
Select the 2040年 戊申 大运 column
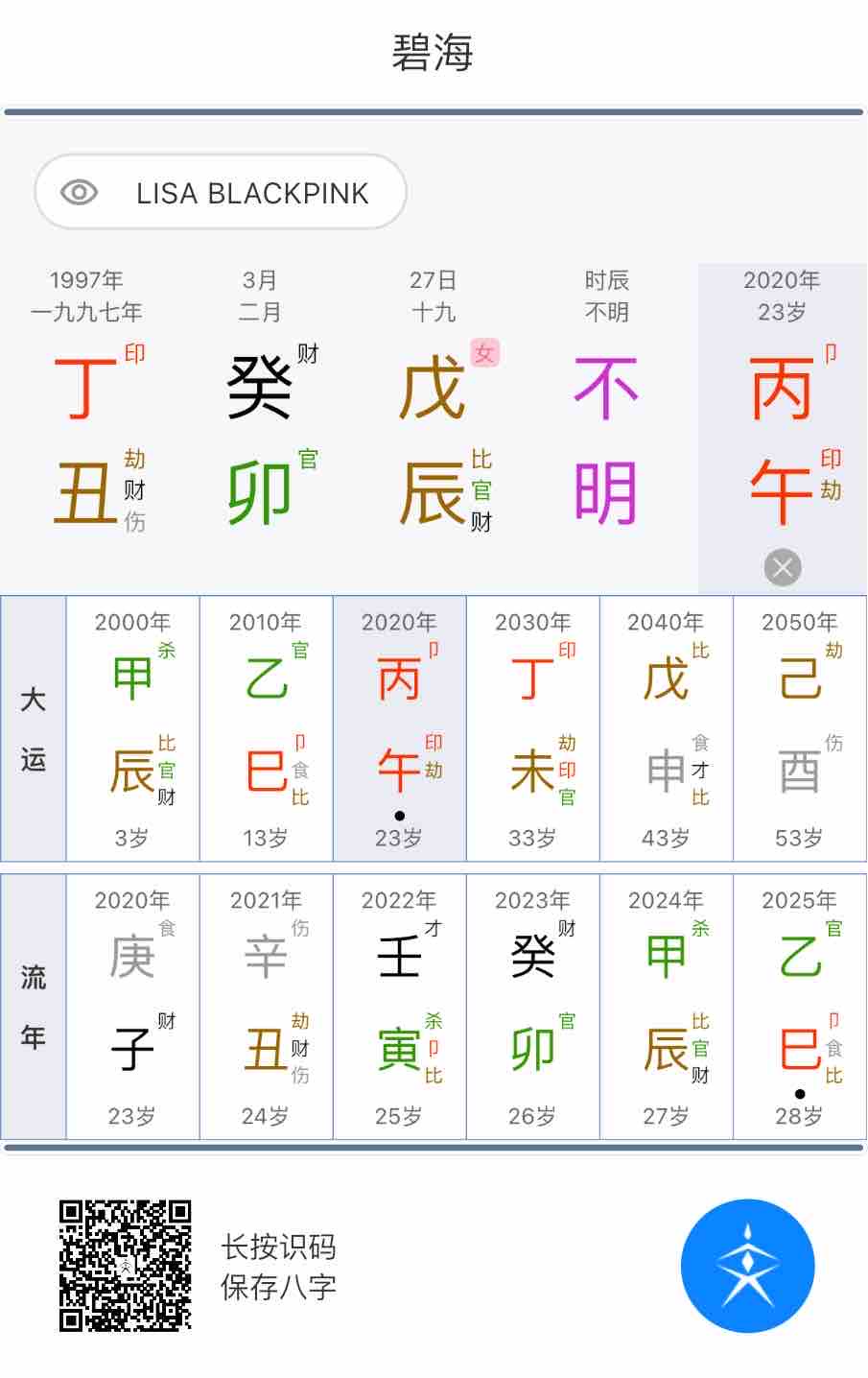[666, 727]
